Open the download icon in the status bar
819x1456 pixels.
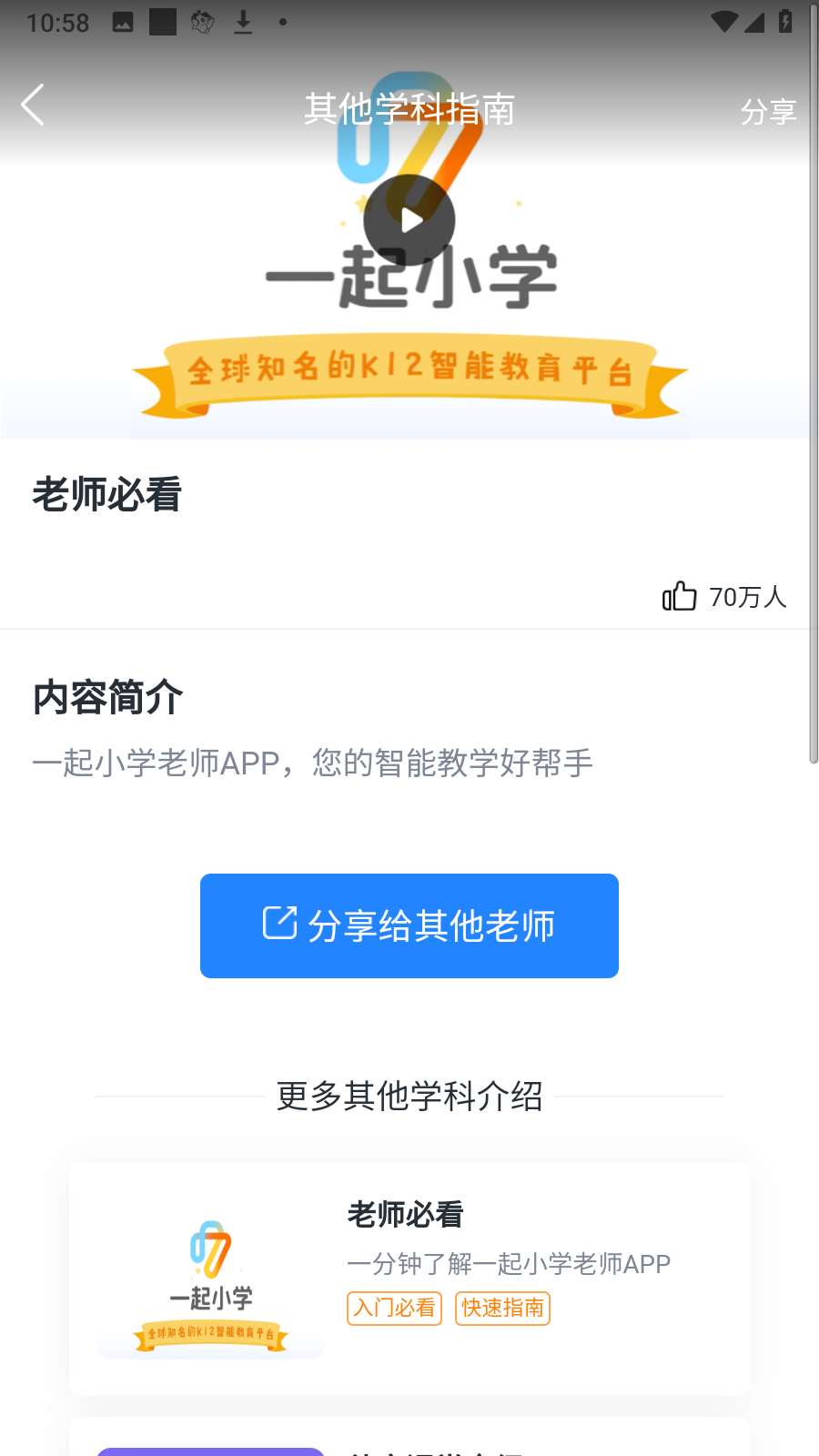(x=243, y=21)
